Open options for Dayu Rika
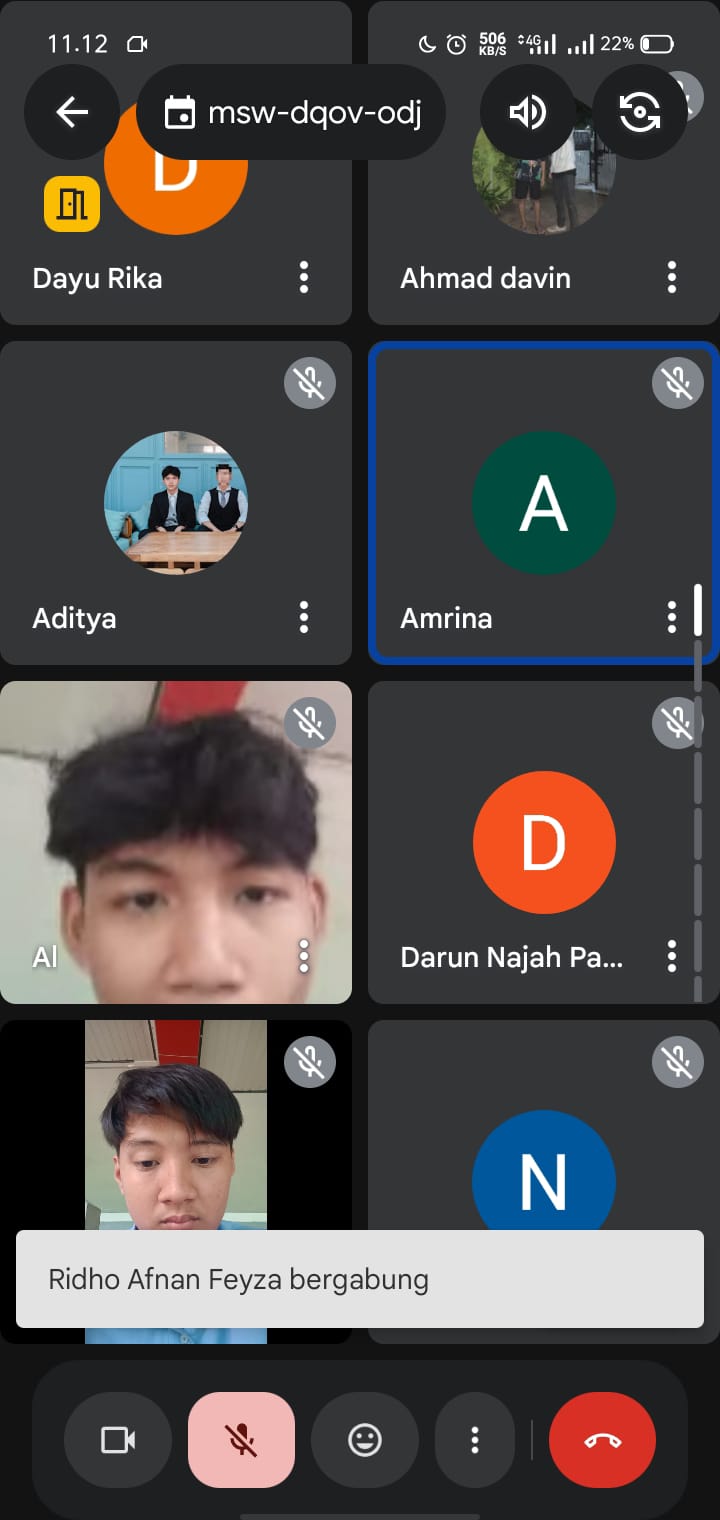This screenshot has height=1520, width=720. [x=304, y=277]
